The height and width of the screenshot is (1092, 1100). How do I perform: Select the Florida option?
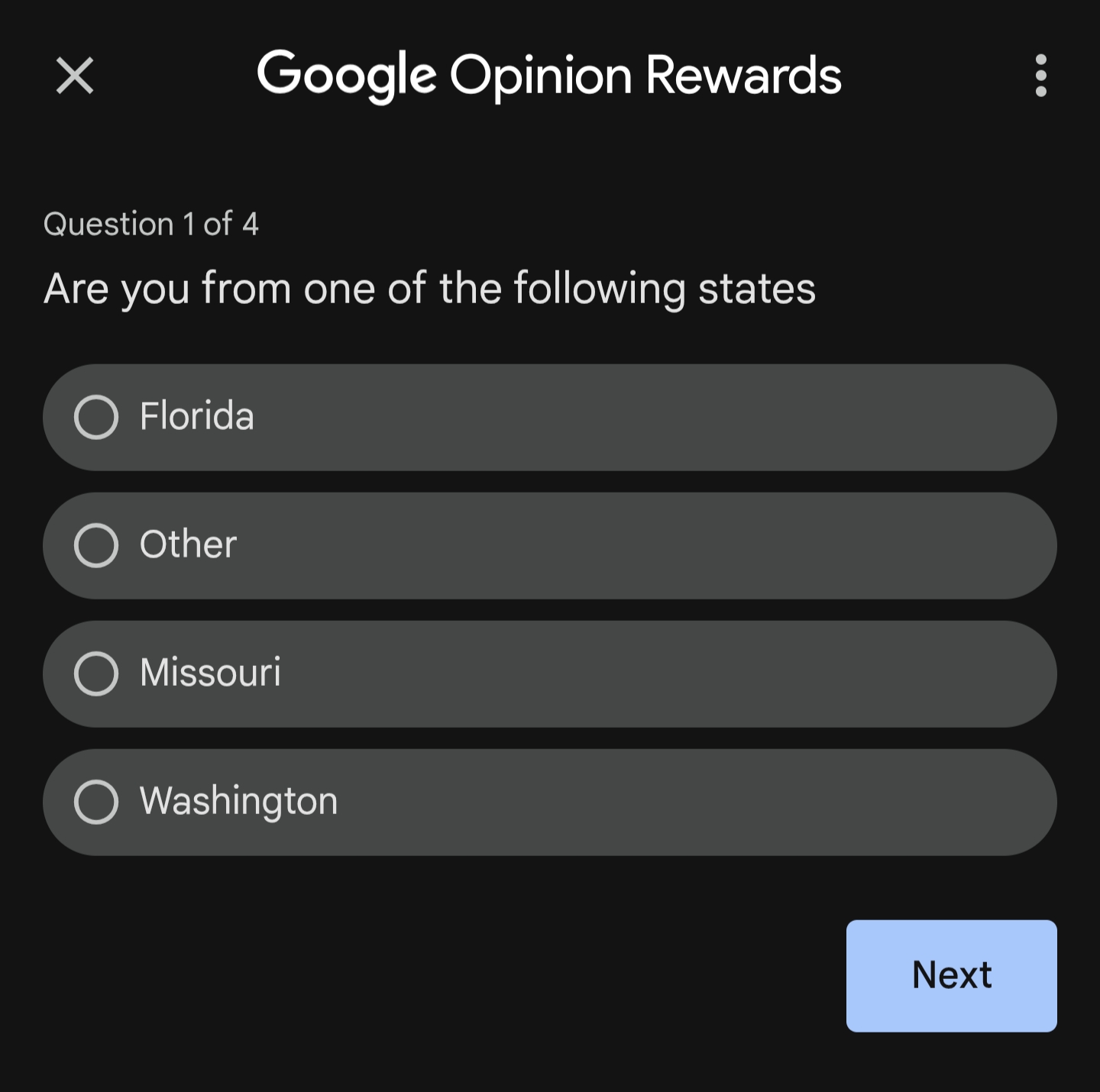[549, 417]
